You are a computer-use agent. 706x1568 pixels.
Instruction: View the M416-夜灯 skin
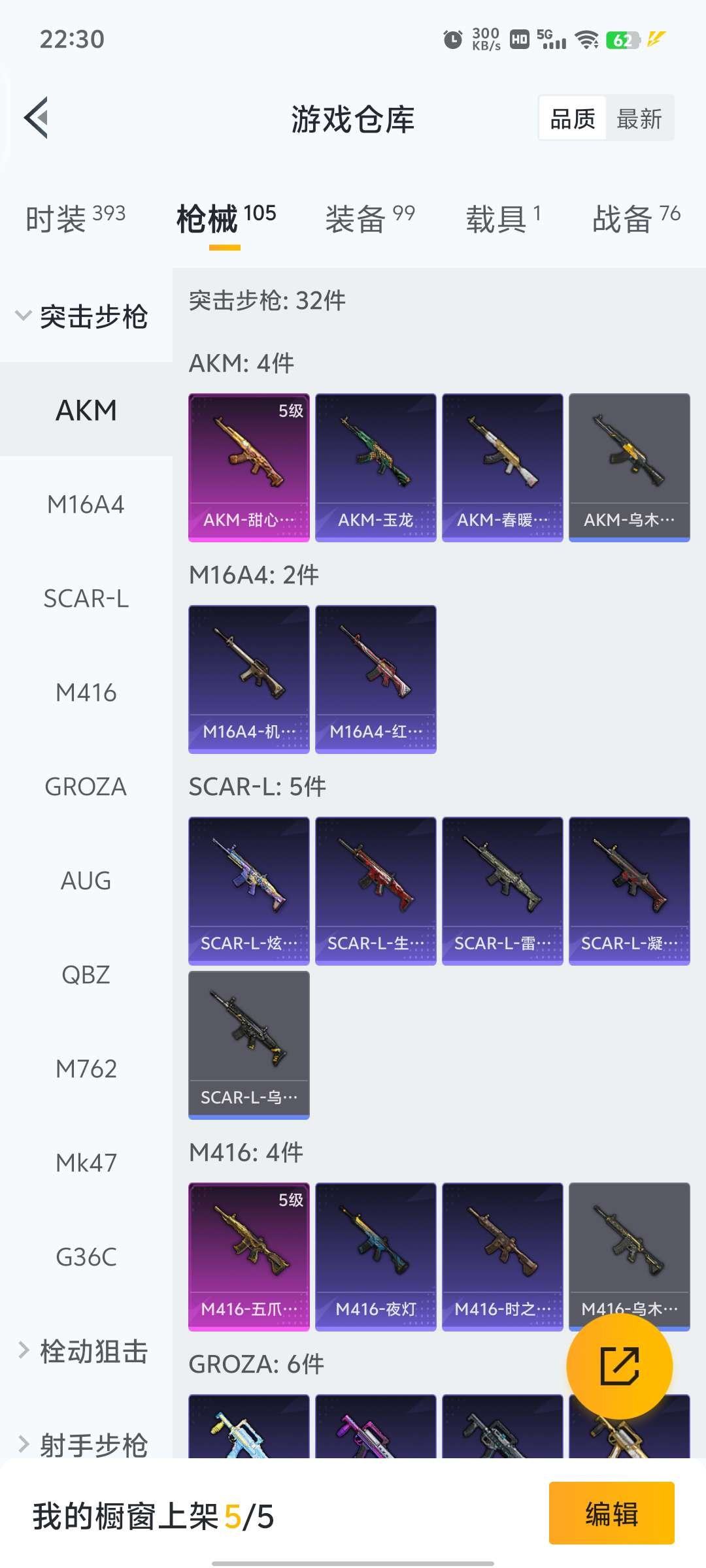click(376, 1256)
